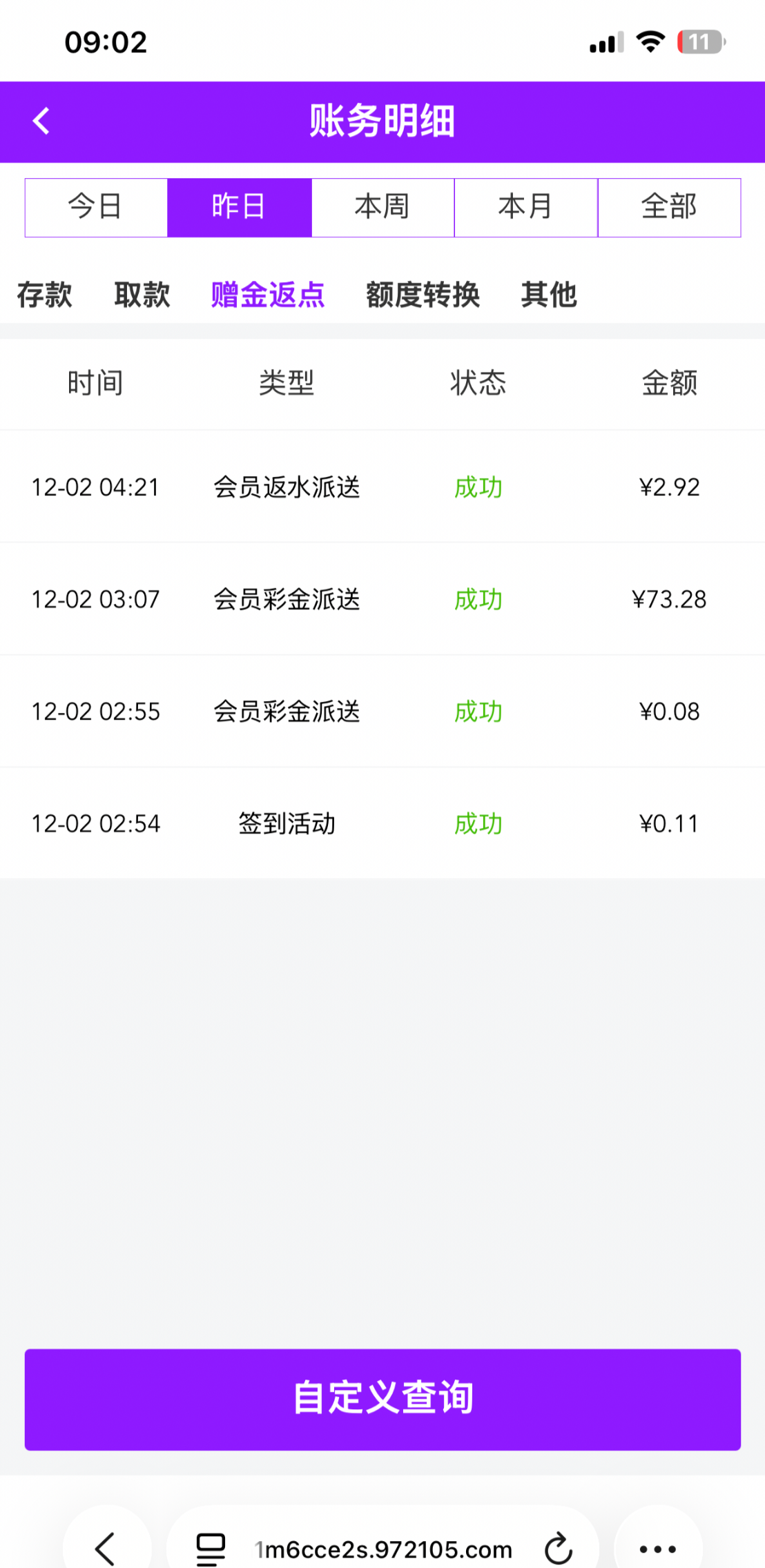Select the 昨日 date filter
765x1568 pixels.
[x=239, y=207]
